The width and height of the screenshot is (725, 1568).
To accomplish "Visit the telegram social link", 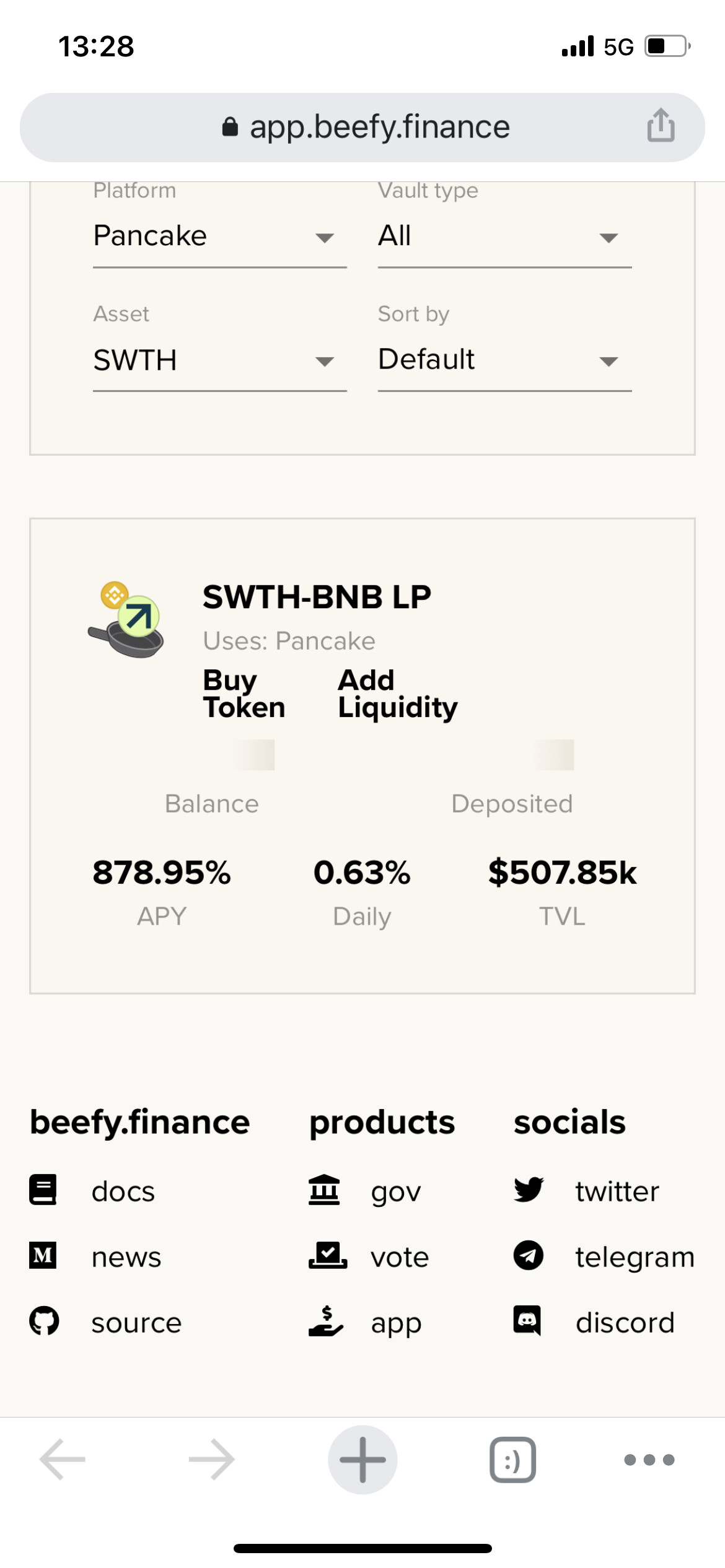I will coord(604,1257).
